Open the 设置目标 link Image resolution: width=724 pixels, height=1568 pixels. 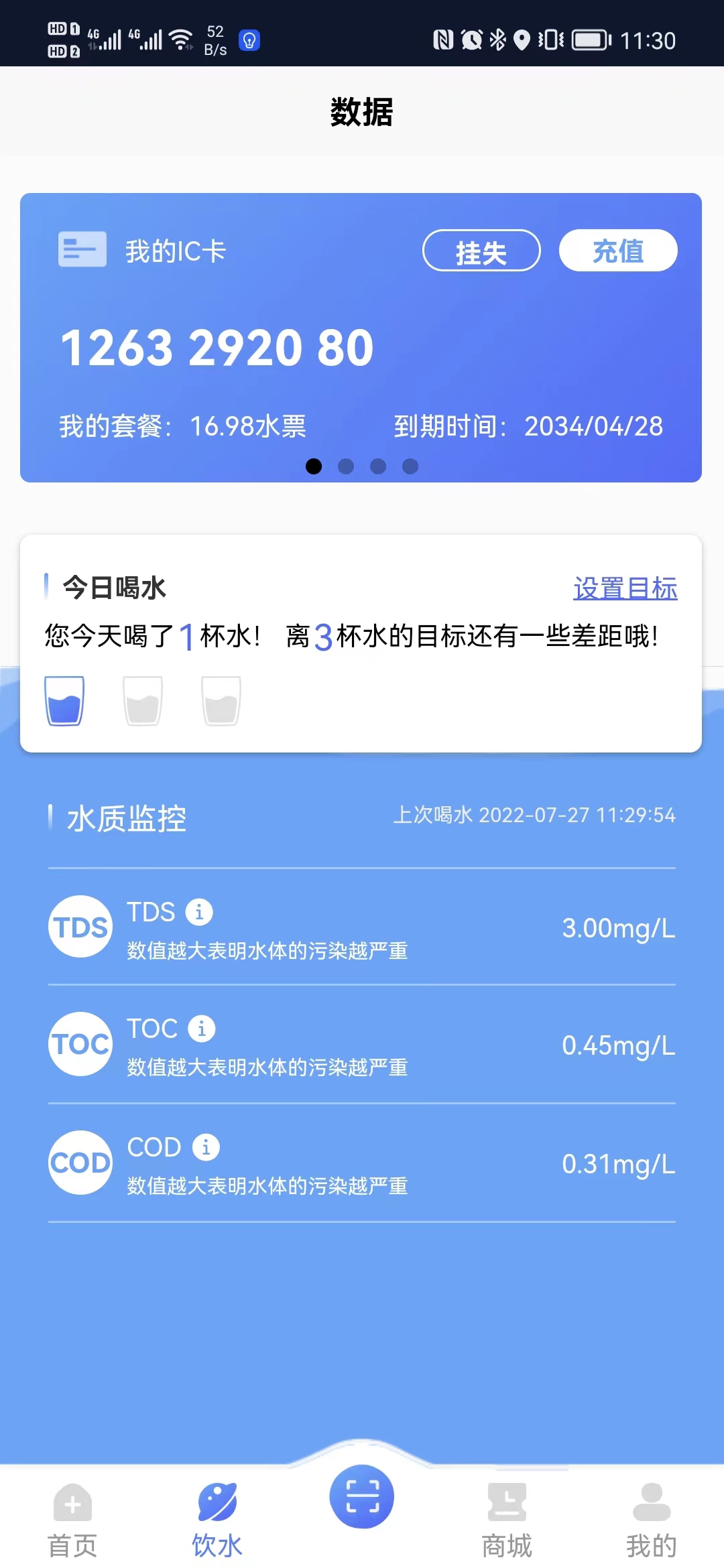tap(625, 588)
